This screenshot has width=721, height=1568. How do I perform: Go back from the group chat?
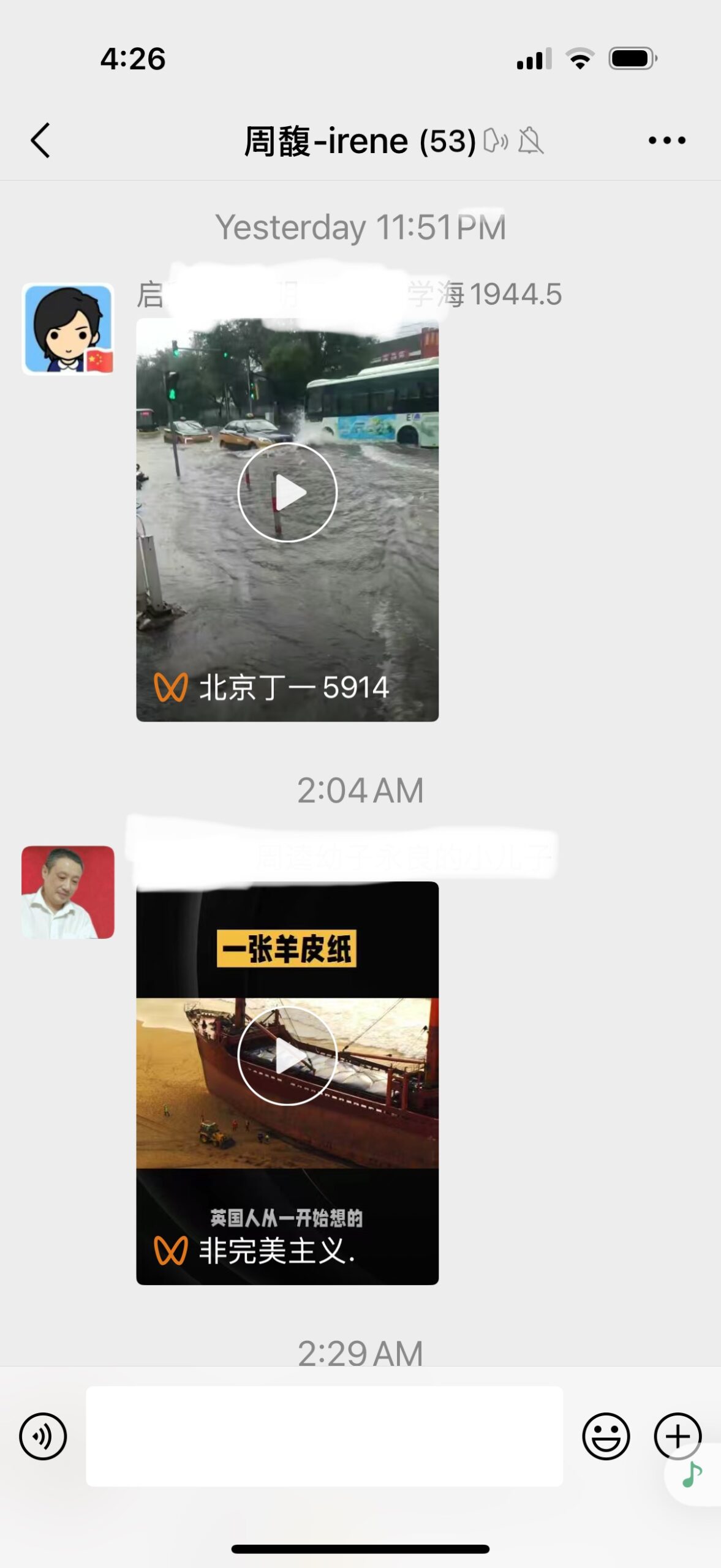(x=40, y=140)
